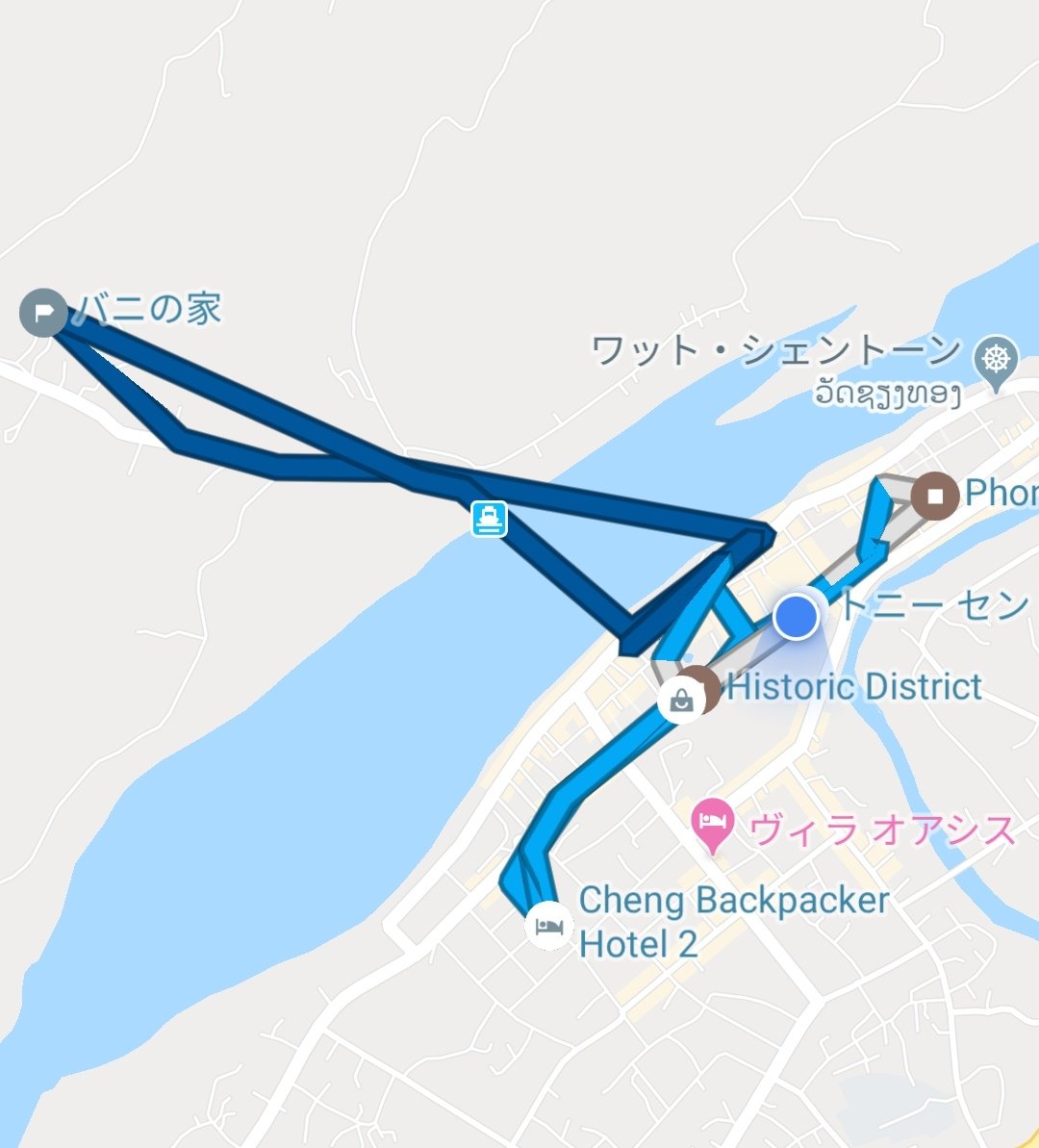Open the ヴィラ オアシス hotel pin
This screenshot has height=1148, width=1039.
713,824
